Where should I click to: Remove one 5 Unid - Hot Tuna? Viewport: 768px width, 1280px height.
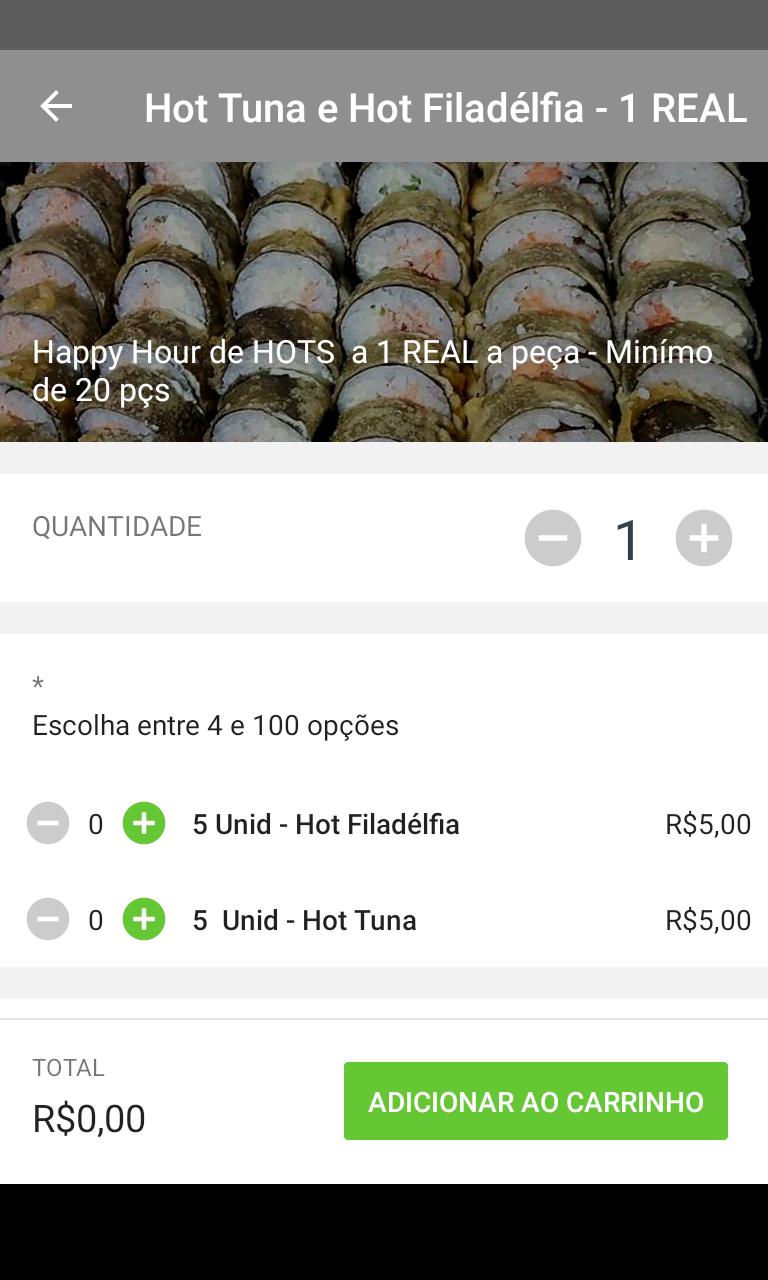point(48,920)
